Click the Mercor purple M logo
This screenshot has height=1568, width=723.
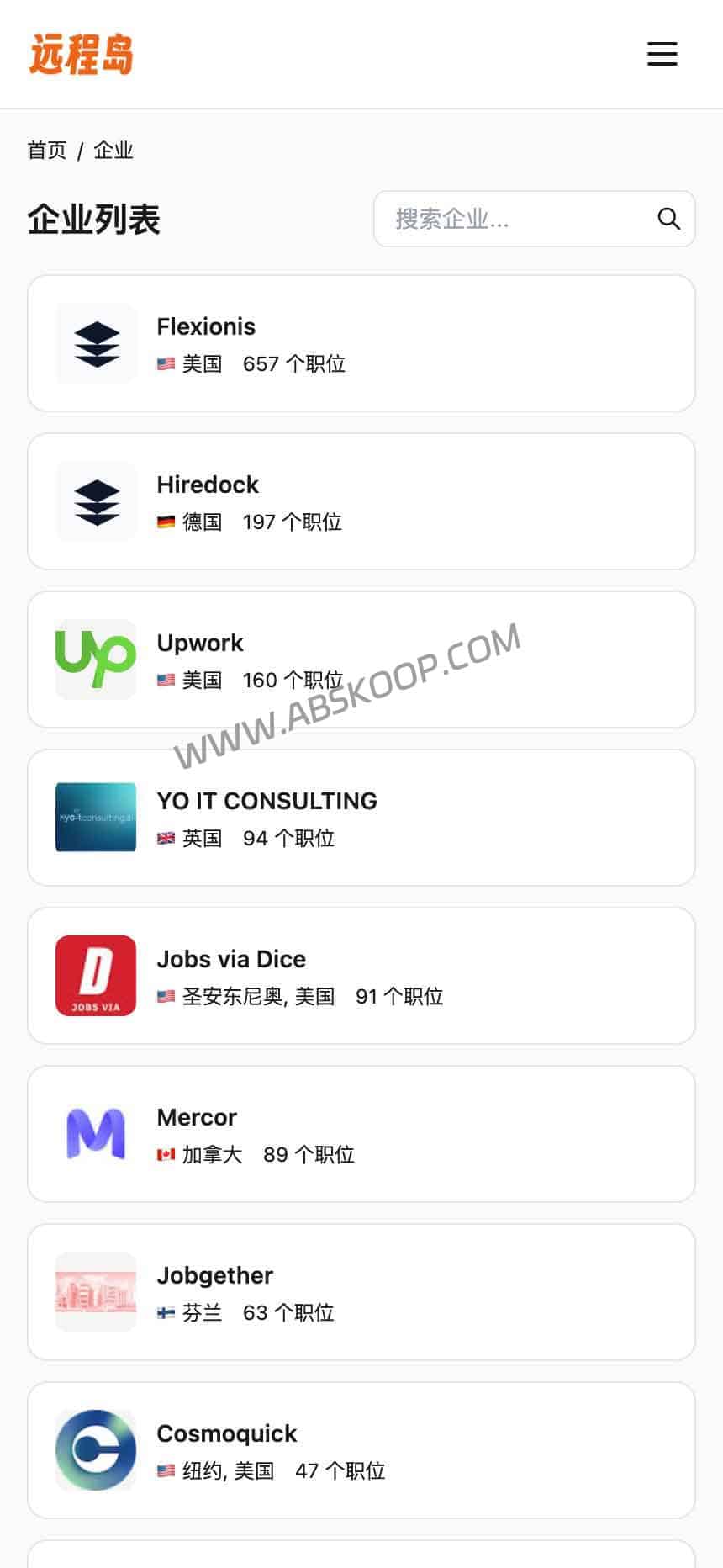pyautogui.click(x=95, y=1134)
